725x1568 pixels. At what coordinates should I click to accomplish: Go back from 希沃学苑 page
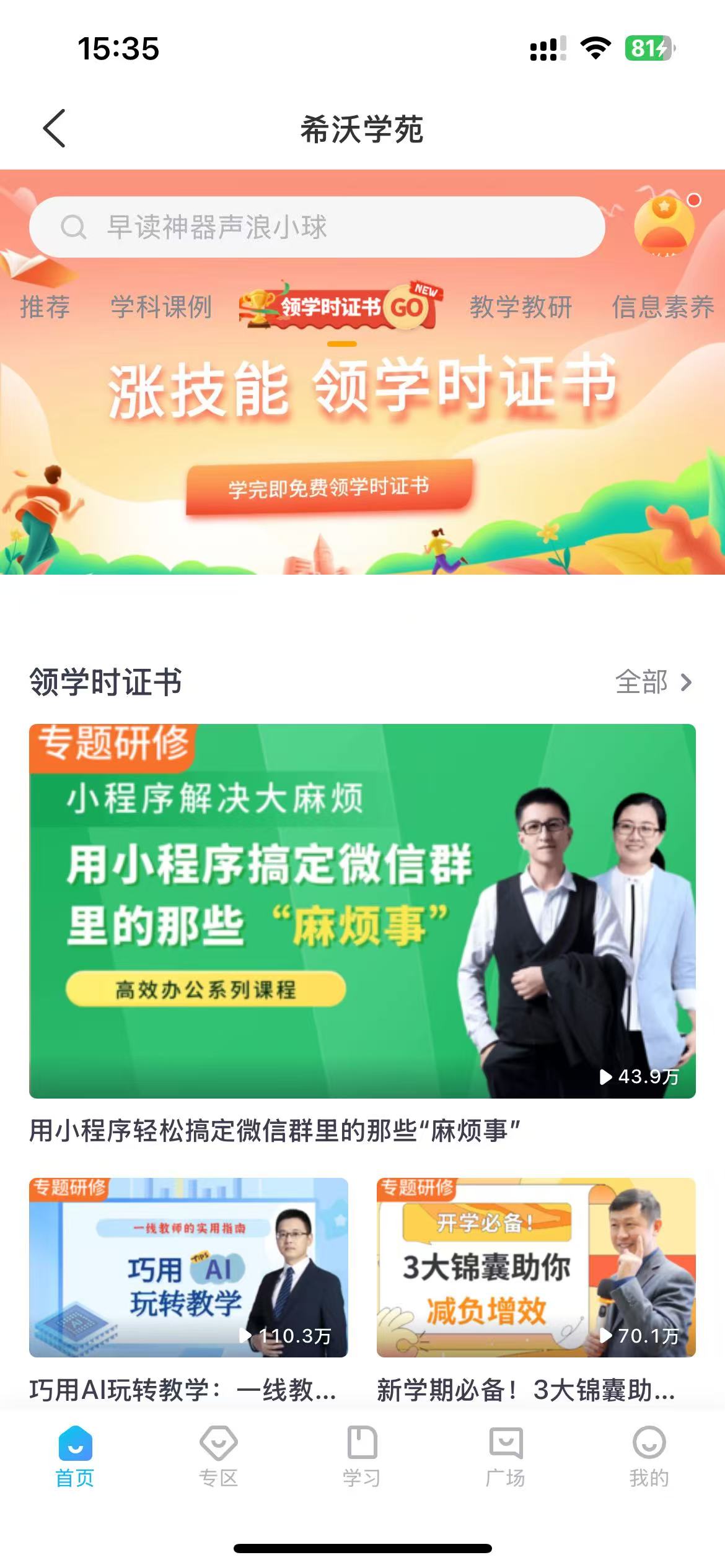(55, 129)
